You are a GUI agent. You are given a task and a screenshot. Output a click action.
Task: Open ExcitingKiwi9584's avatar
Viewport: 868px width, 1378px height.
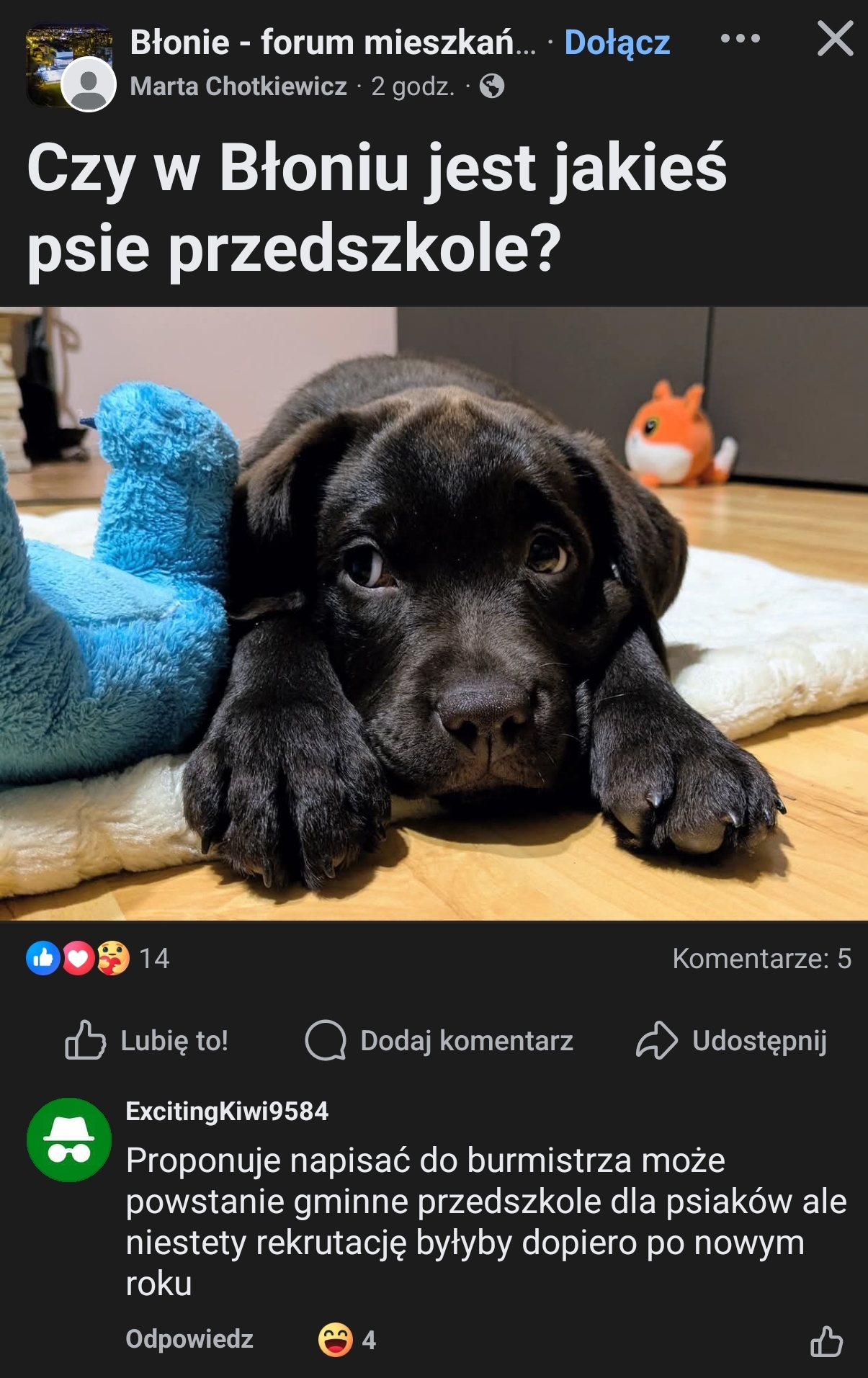[x=69, y=1140]
